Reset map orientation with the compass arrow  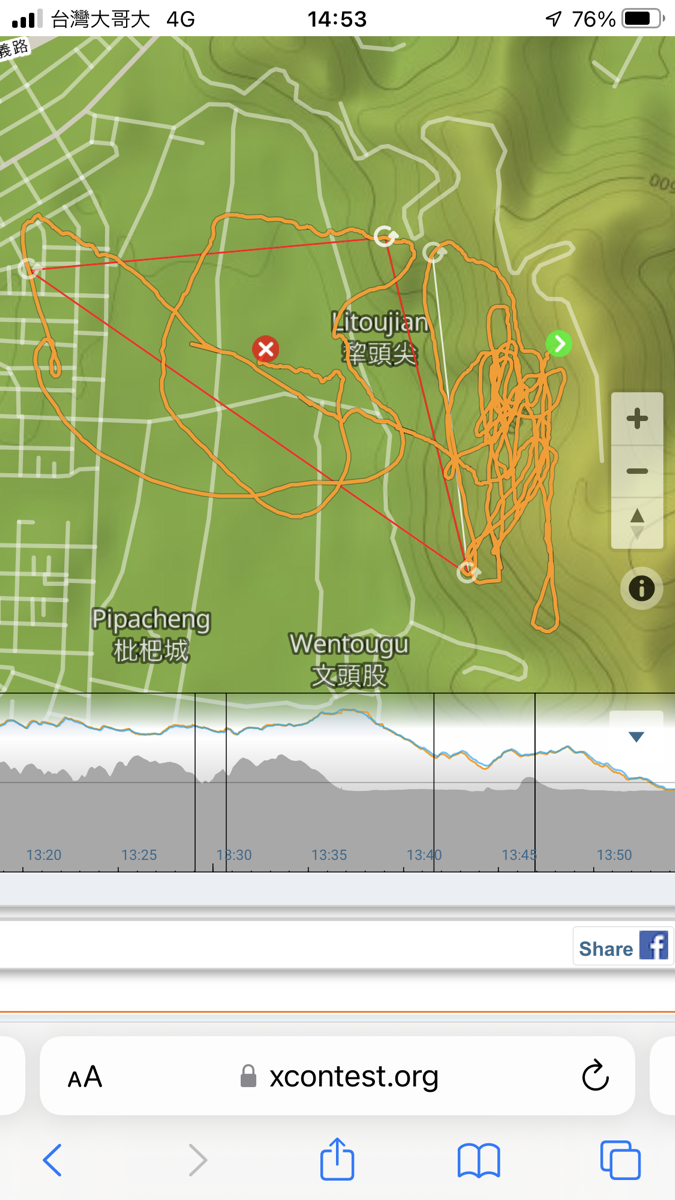(x=637, y=523)
